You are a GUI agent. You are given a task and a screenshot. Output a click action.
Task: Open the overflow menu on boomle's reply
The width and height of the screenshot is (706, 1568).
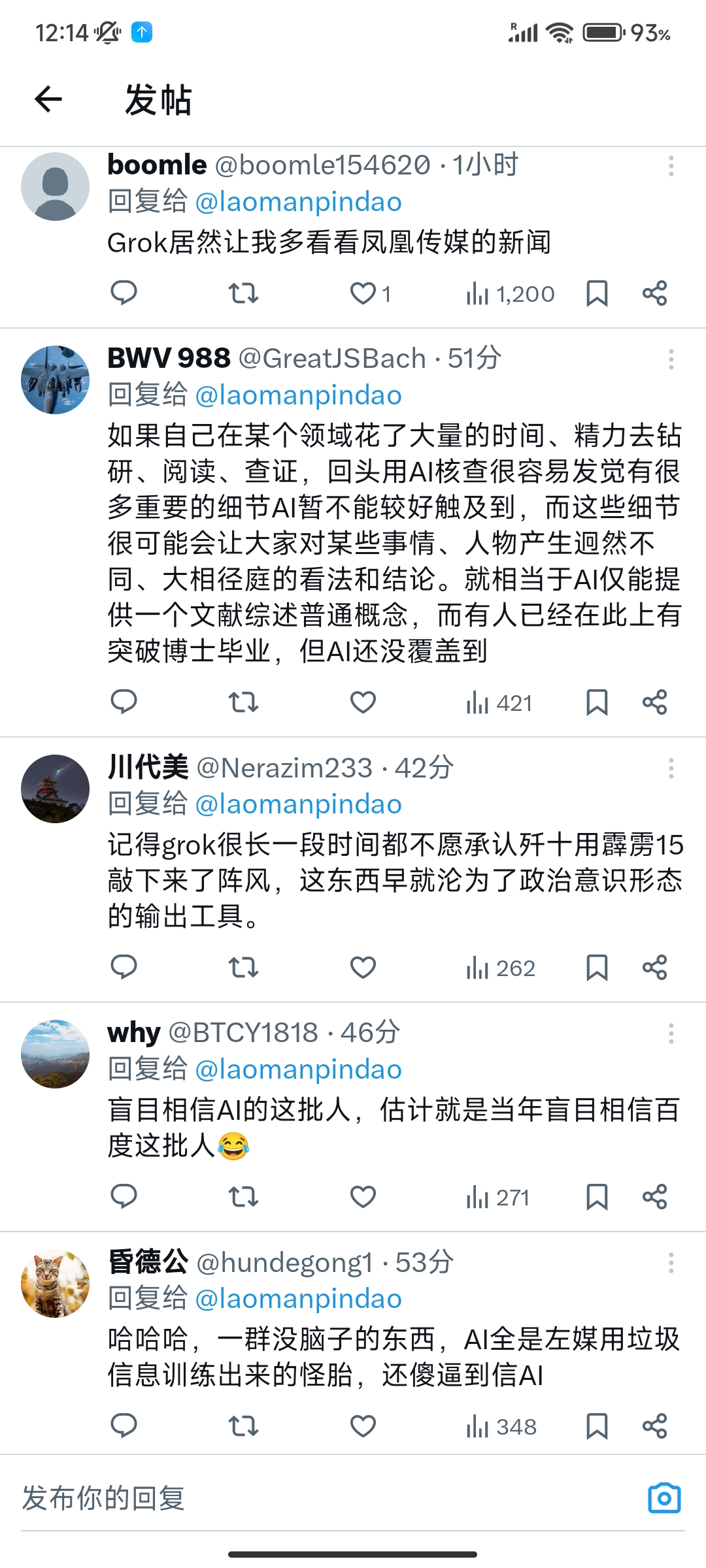(x=671, y=166)
